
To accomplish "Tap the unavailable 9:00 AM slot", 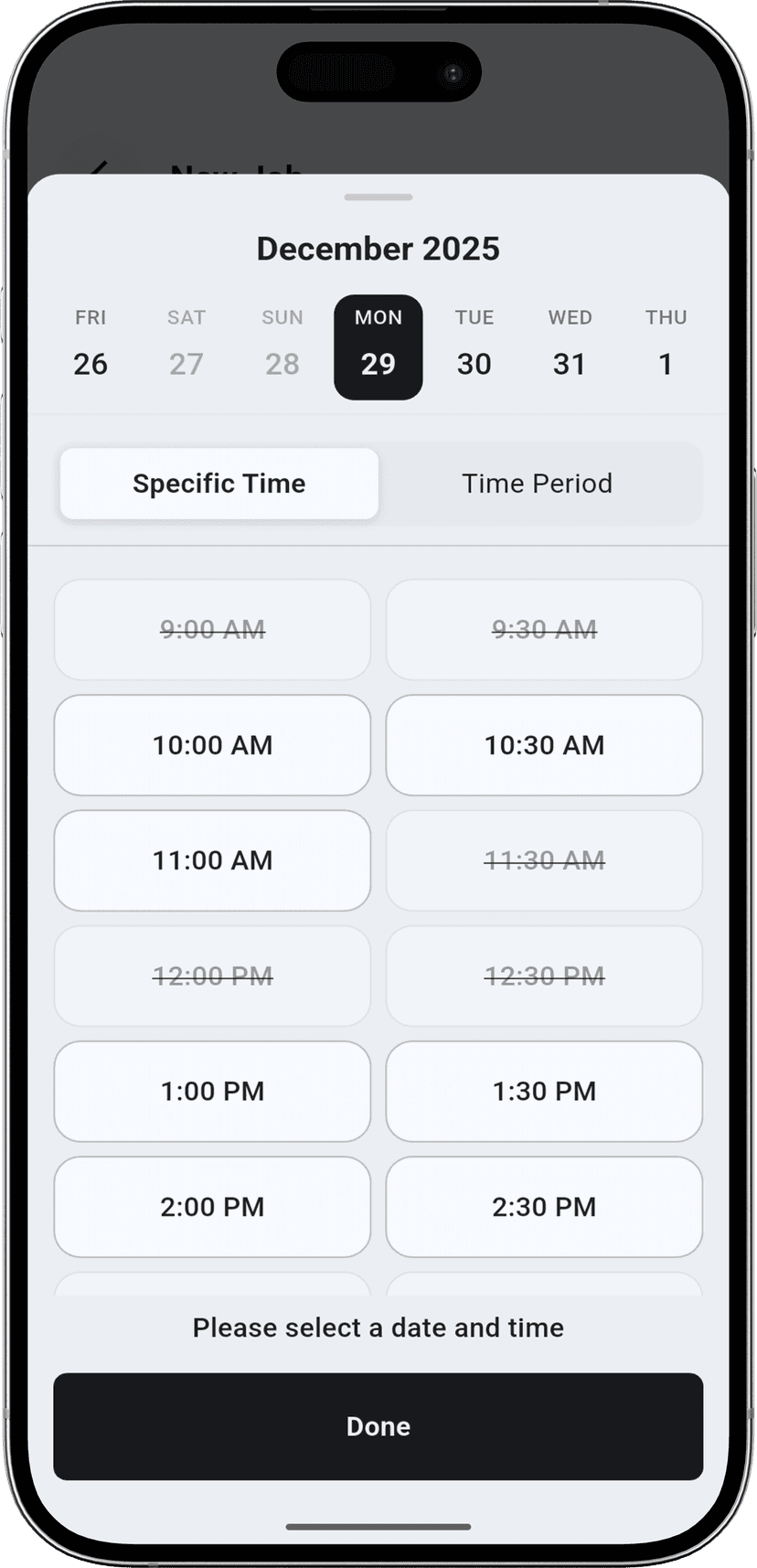I will click(x=212, y=629).
